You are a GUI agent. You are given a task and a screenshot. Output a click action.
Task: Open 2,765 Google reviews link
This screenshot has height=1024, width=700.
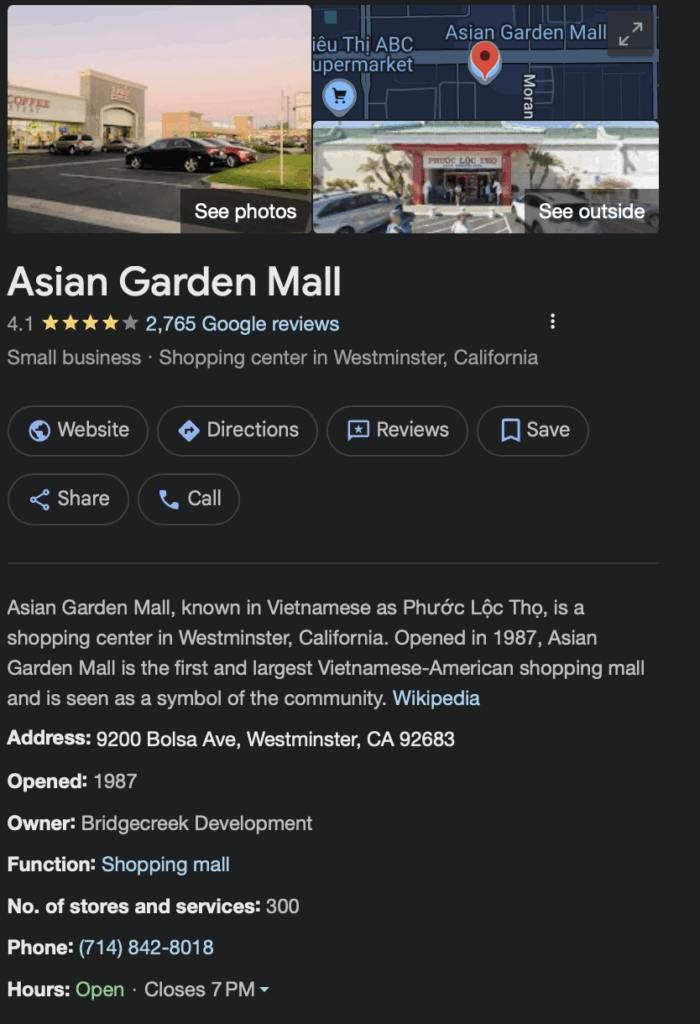point(242,324)
